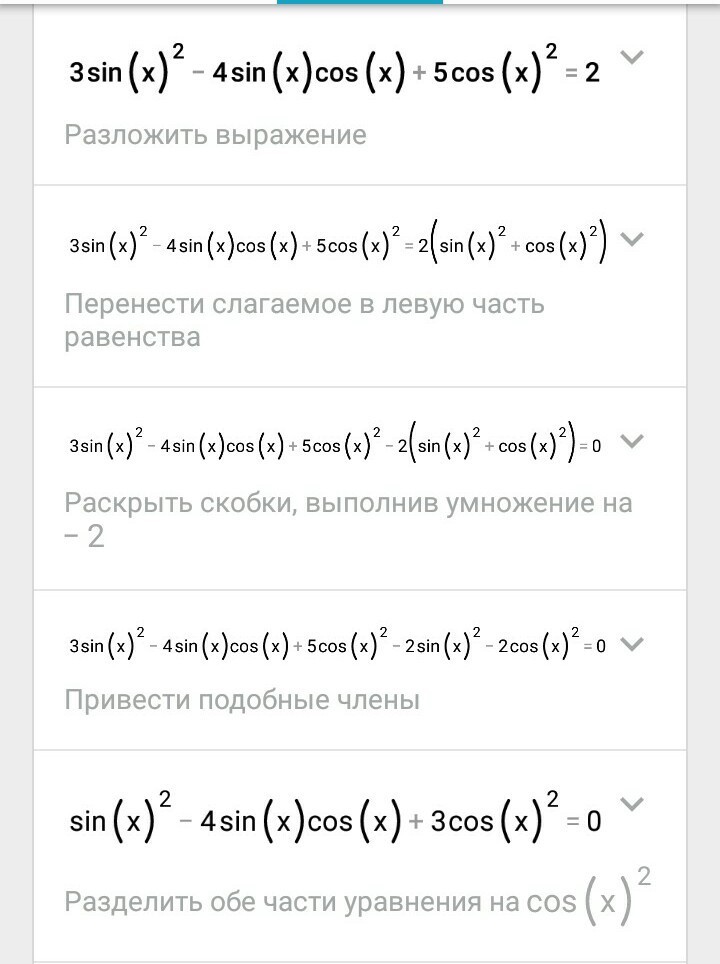This screenshot has height=964, width=720.
Task: Expand the 'Перенести слагаемое в левую часть' step
Action: click(x=632, y=239)
